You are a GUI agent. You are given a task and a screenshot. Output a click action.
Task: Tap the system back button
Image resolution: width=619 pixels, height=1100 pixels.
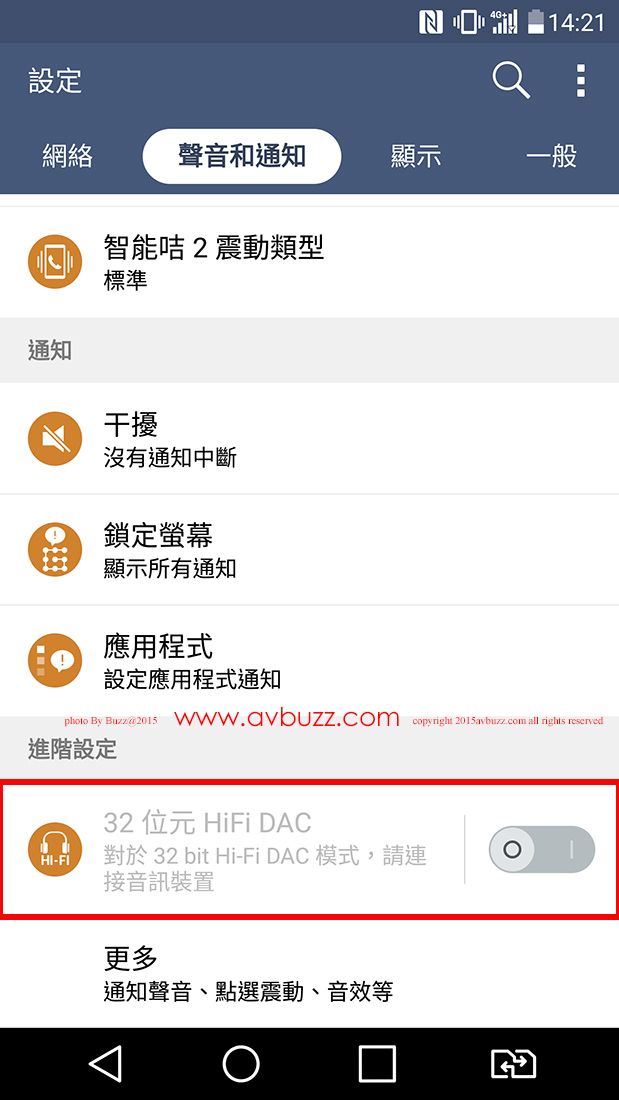(x=105, y=1063)
